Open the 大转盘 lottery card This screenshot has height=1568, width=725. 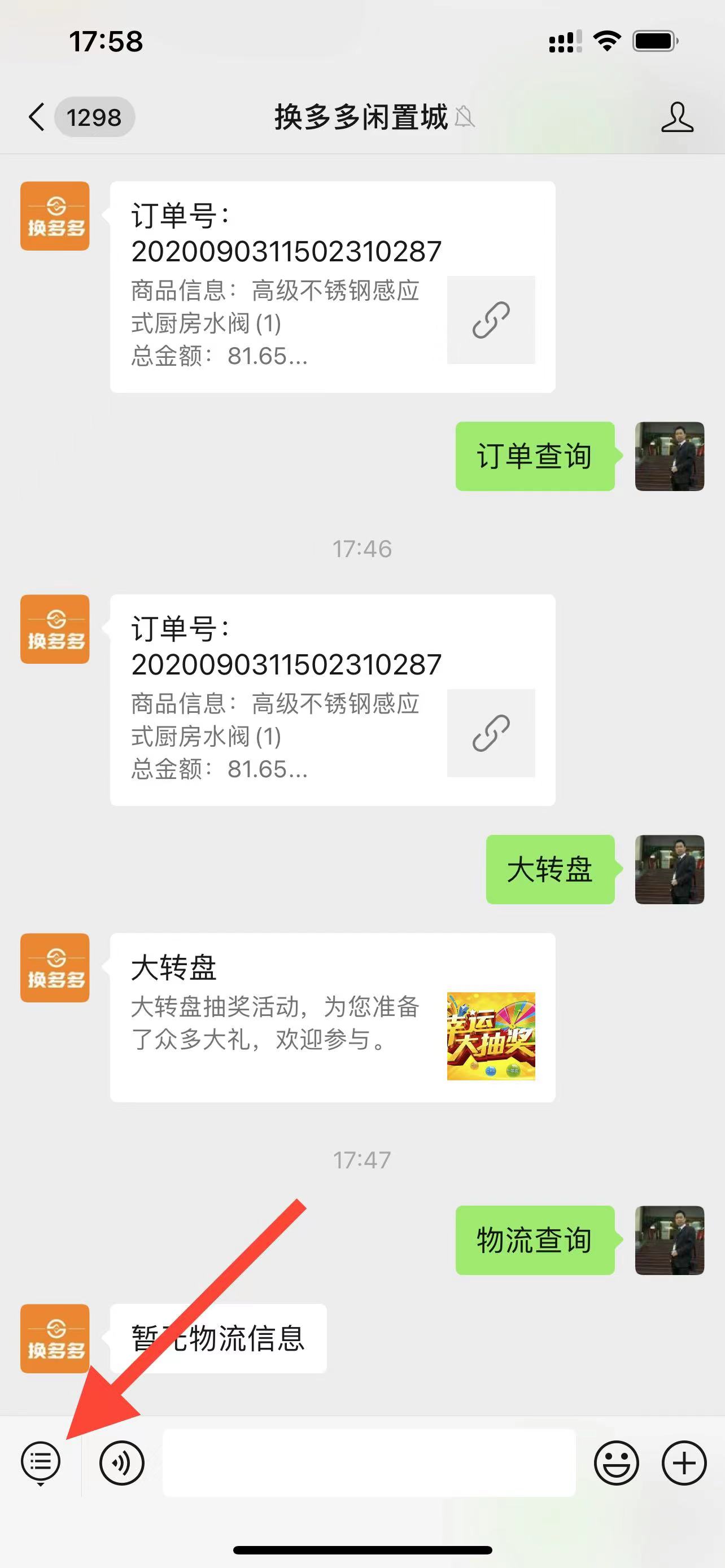(333, 1017)
